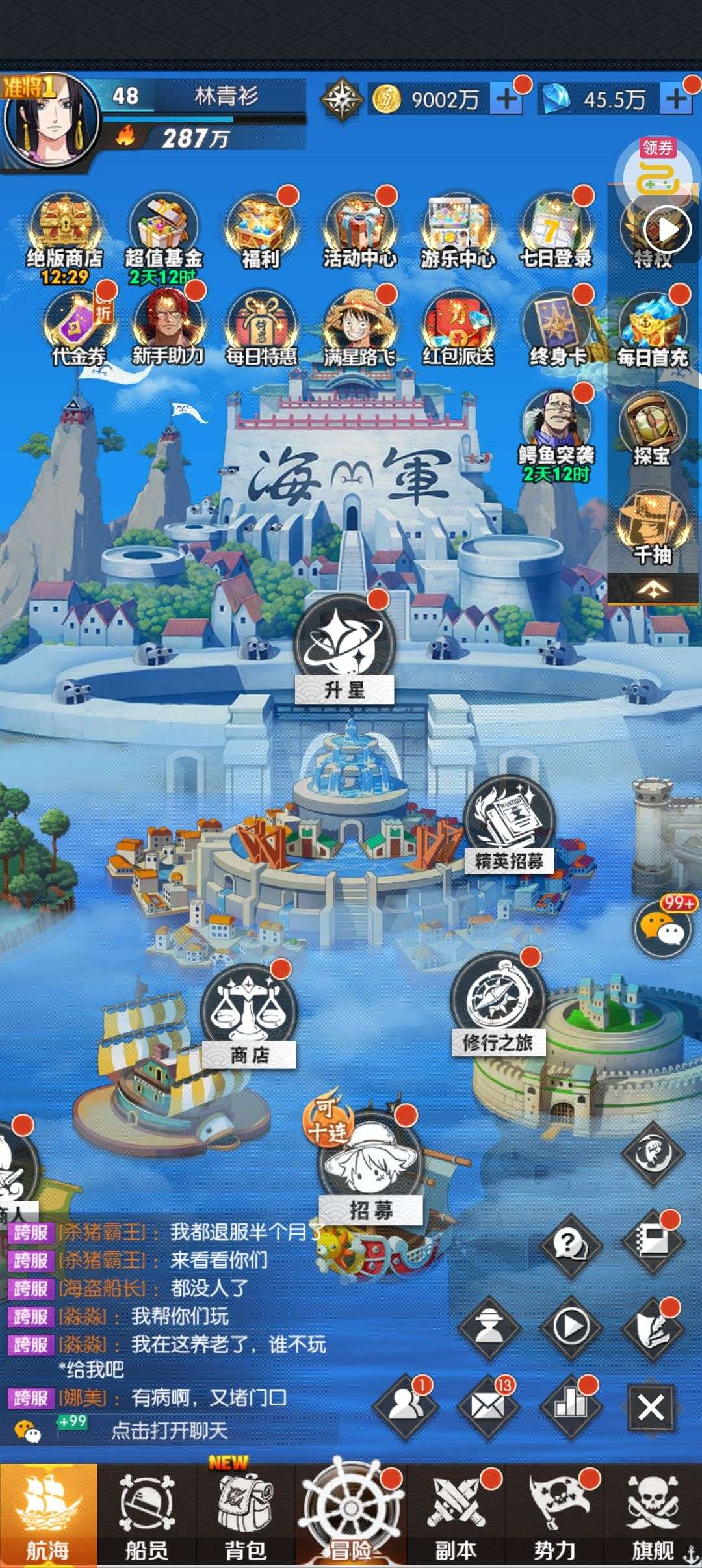Screen dimensions: 702x1568
Task: Open 活动中心 event center
Action: (359, 231)
